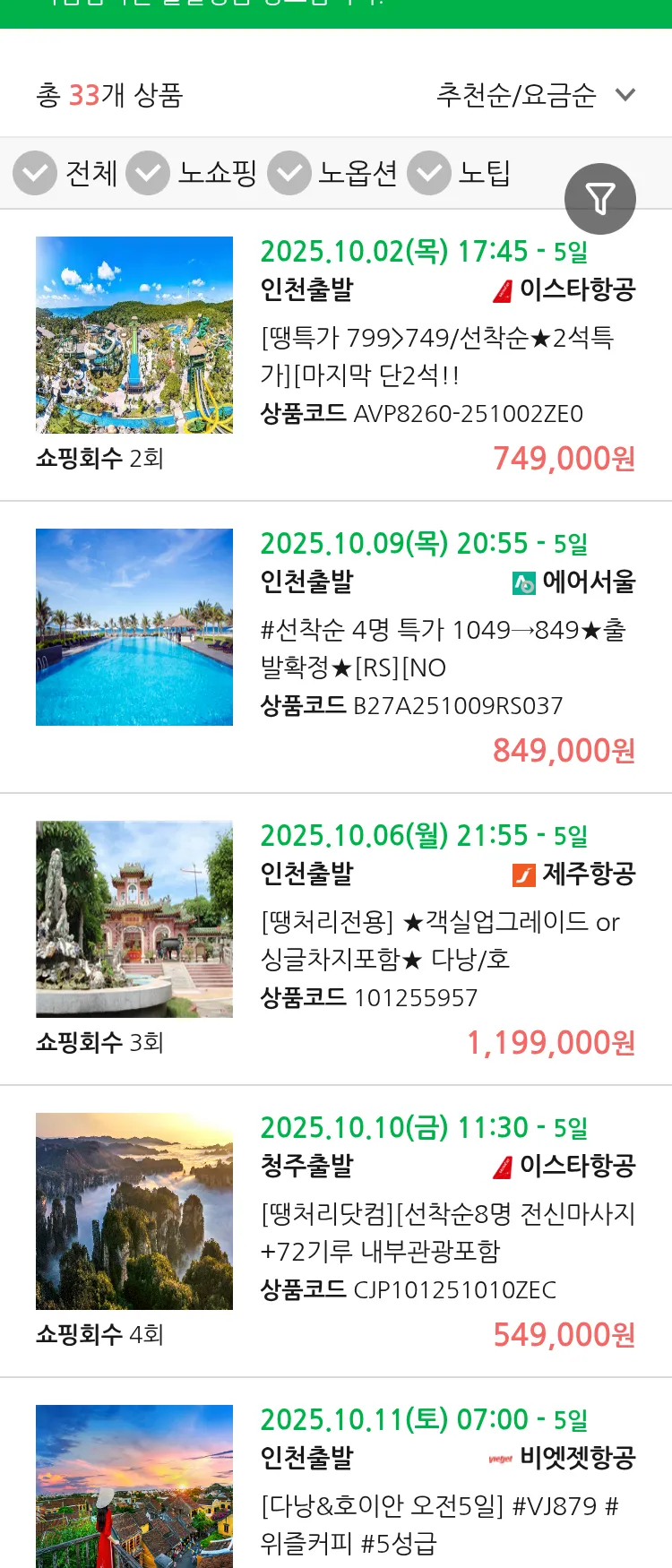Viewport: 672px width, 1568px height.
Task: Open the 추천순/요금순 sort dropdown
Action: click(x=515, y=92)
